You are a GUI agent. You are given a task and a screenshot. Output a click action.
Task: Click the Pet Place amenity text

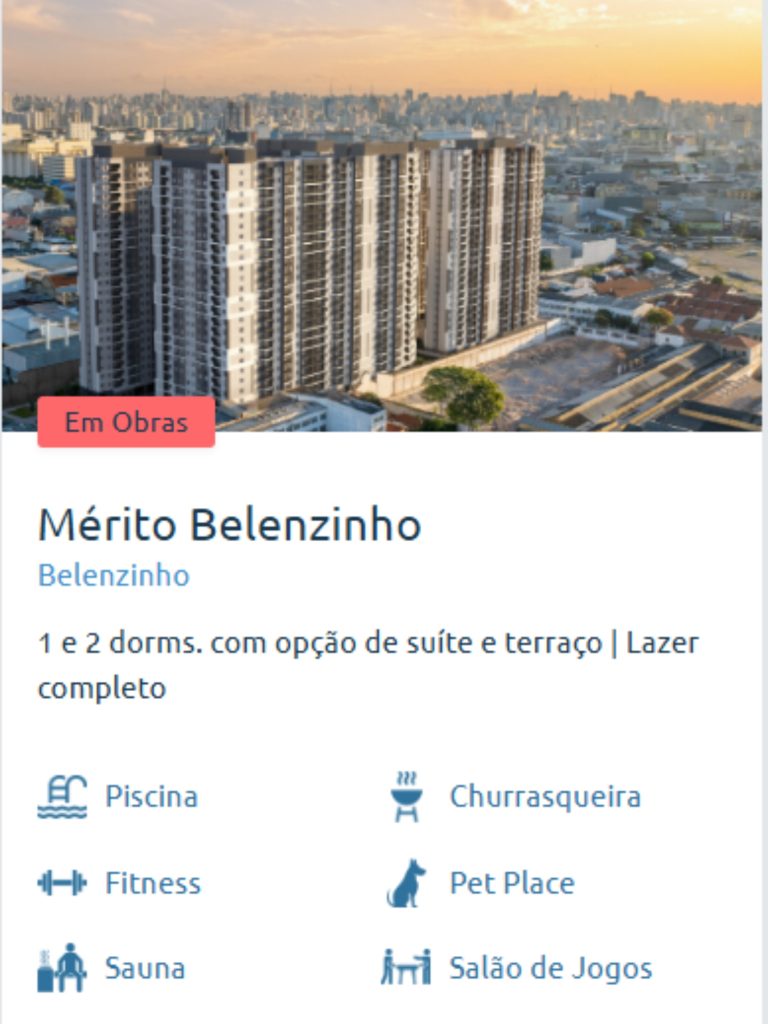[512, 883]
